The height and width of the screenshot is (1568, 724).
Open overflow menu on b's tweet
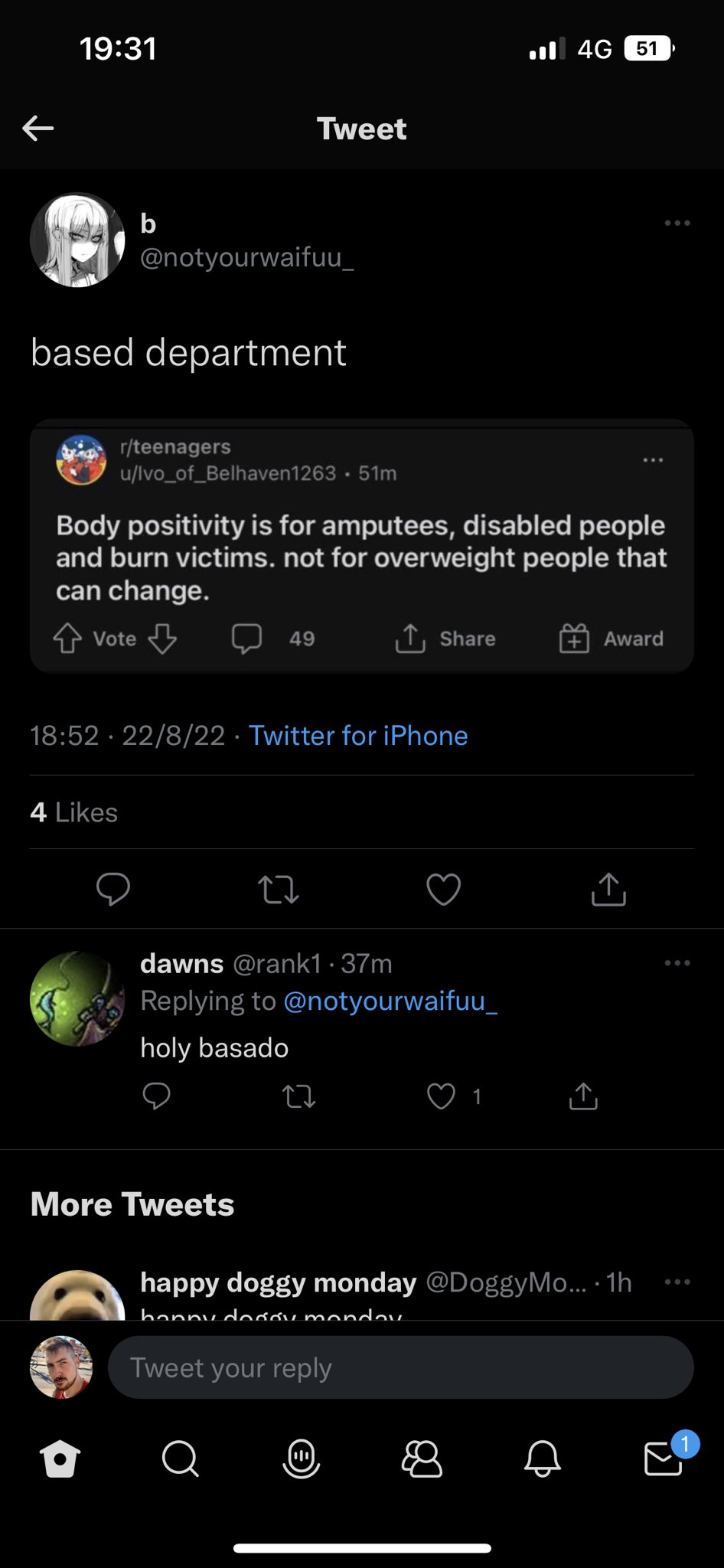(x=677, y=224)
